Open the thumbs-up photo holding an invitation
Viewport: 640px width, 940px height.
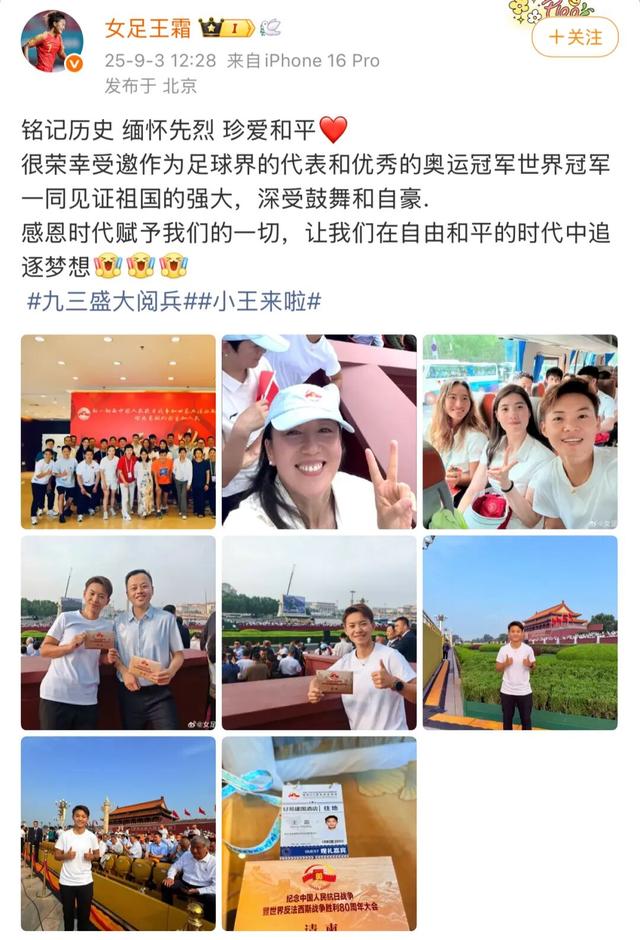click(x=319, y=632)
